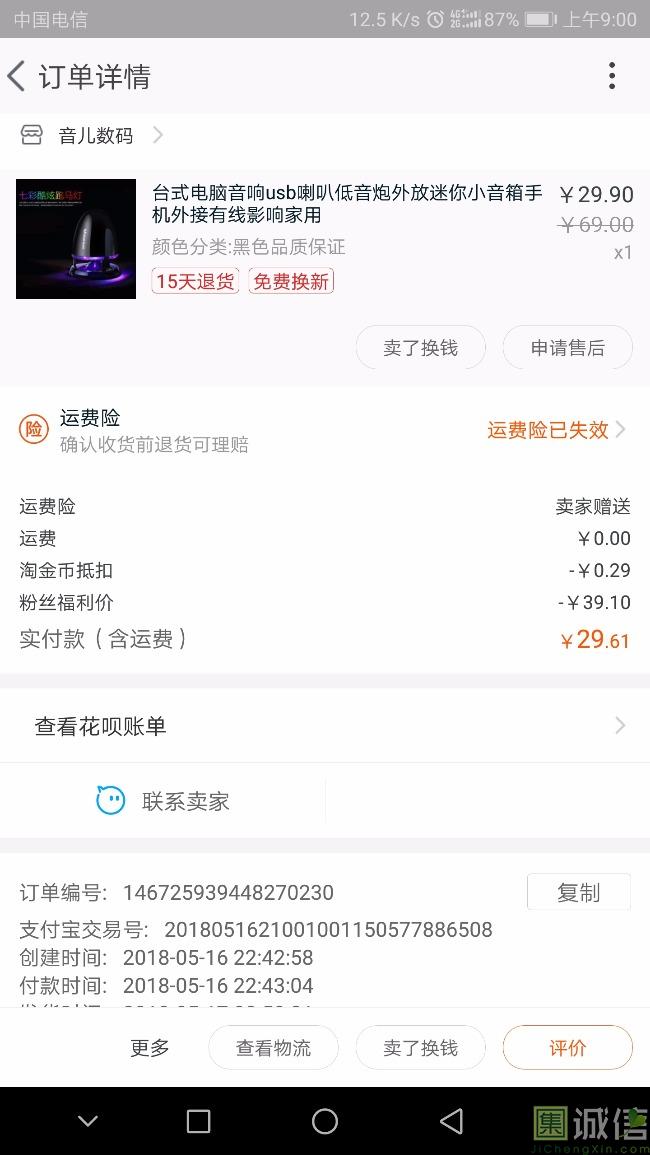Tap 更多 in the bottom bar

tap(150, 1048)
